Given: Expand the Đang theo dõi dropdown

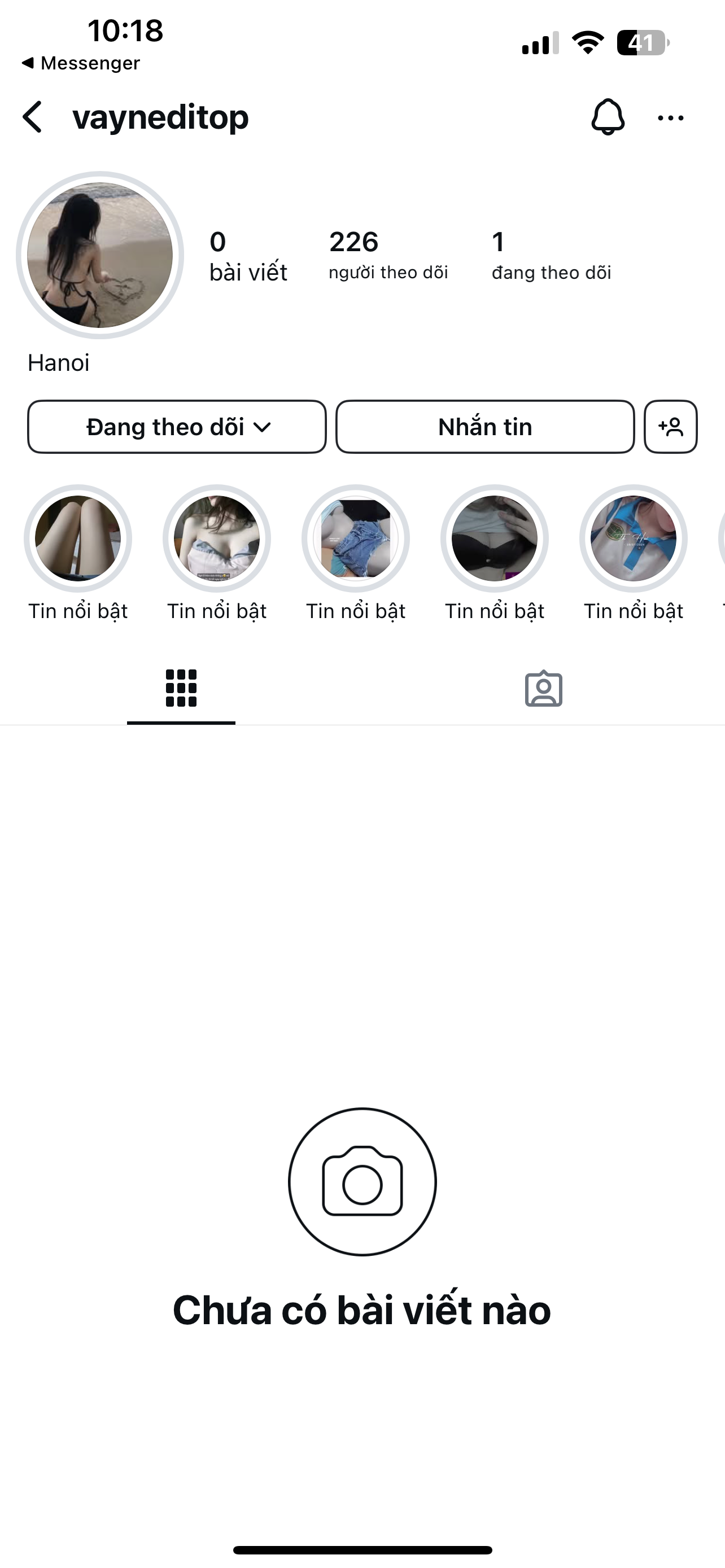Looking at the screenshot, I should pyautogui.click(x=177, y=427).
